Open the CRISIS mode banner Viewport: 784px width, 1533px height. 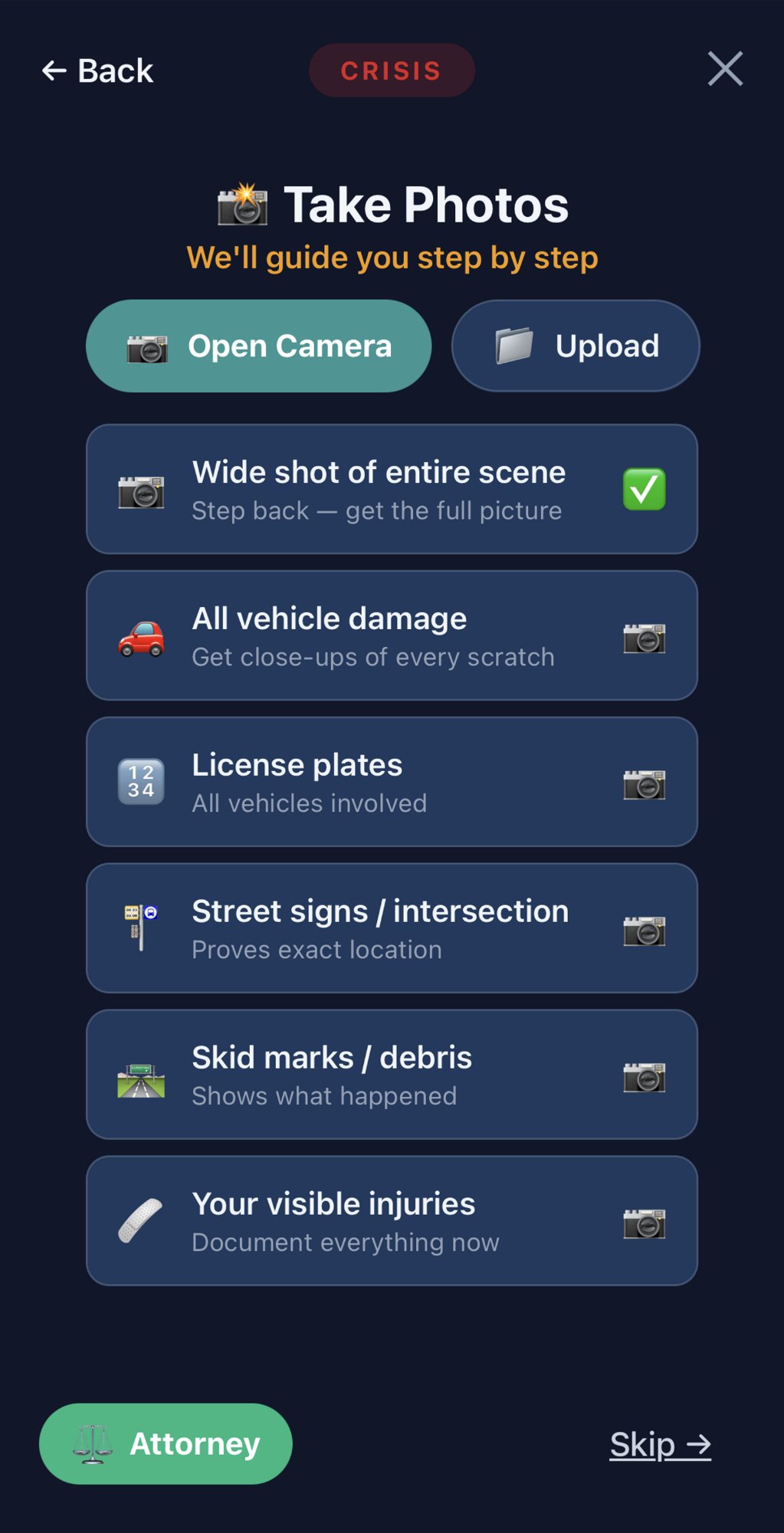(391, 69)
